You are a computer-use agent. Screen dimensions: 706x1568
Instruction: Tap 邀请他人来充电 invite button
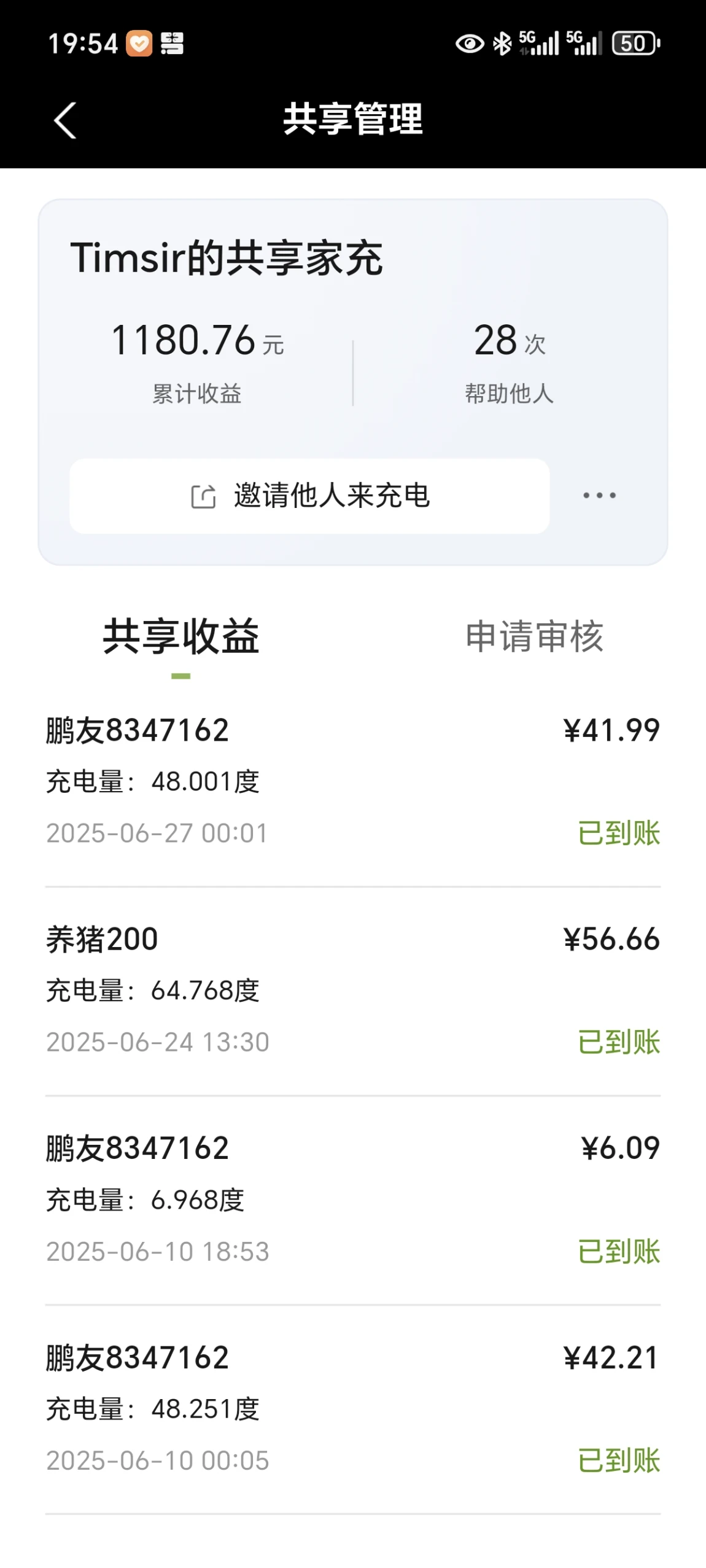coord(309,496)
